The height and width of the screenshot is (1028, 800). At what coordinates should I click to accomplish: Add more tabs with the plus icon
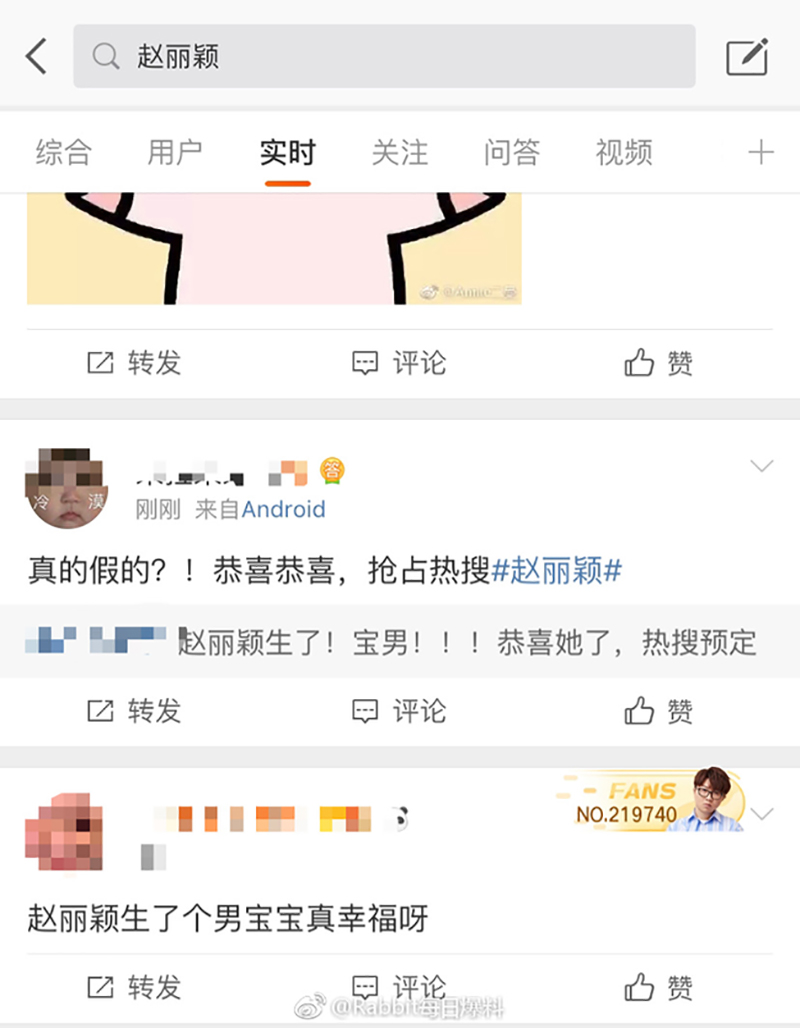click(761, 153)
